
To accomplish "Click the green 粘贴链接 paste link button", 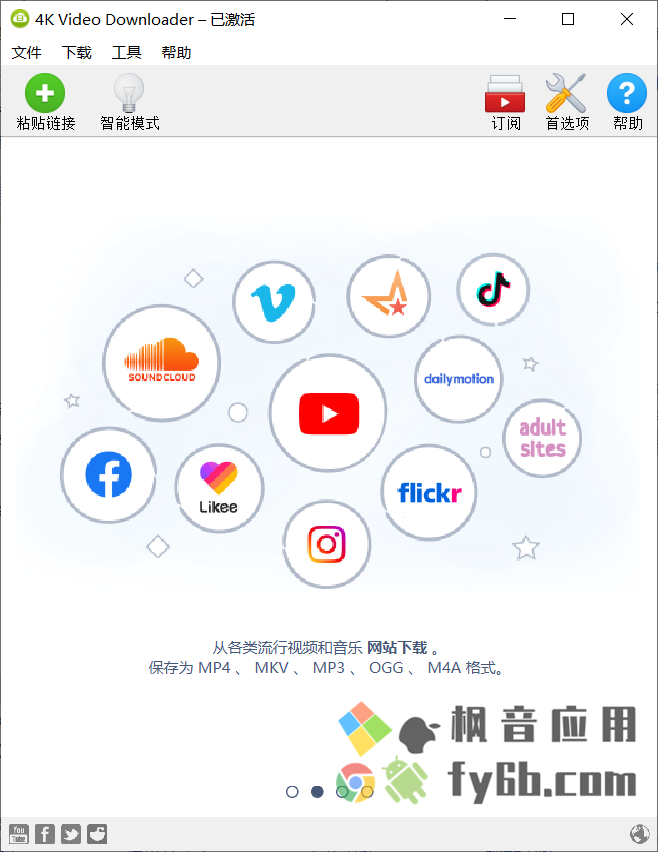I will 45,103.
